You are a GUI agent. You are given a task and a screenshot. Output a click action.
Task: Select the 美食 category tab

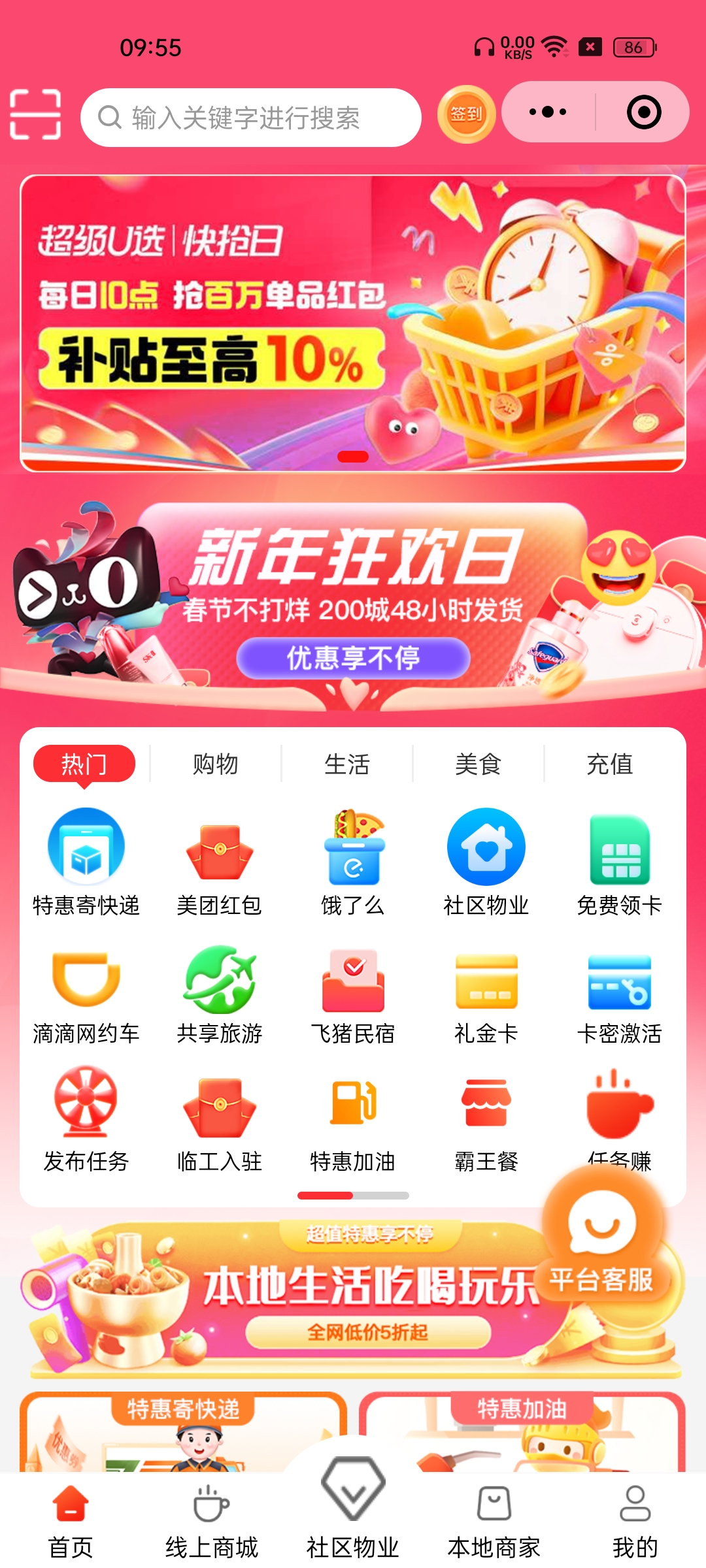pyautogui.click(x=478, y=764)
